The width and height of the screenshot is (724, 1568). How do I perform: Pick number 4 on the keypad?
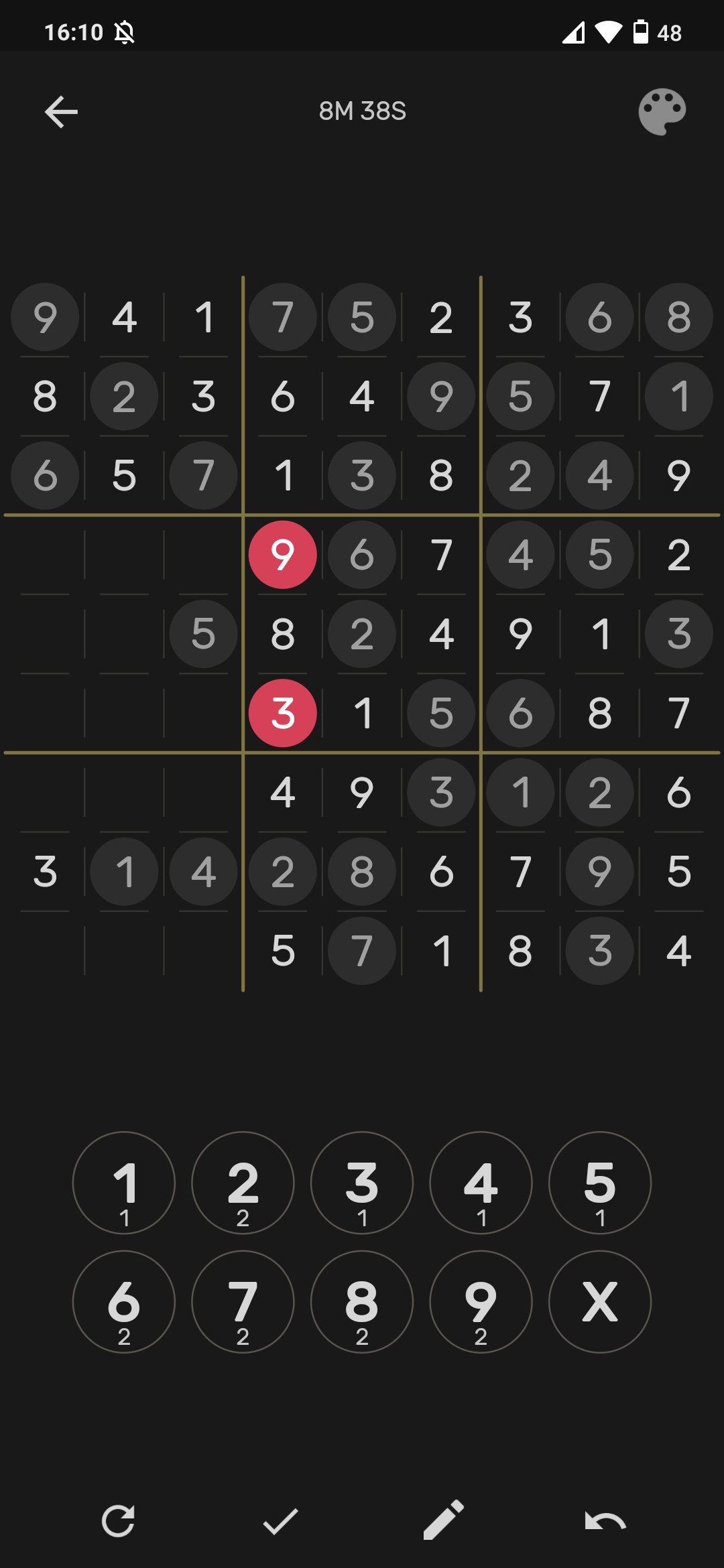(x=481, y=1183)
